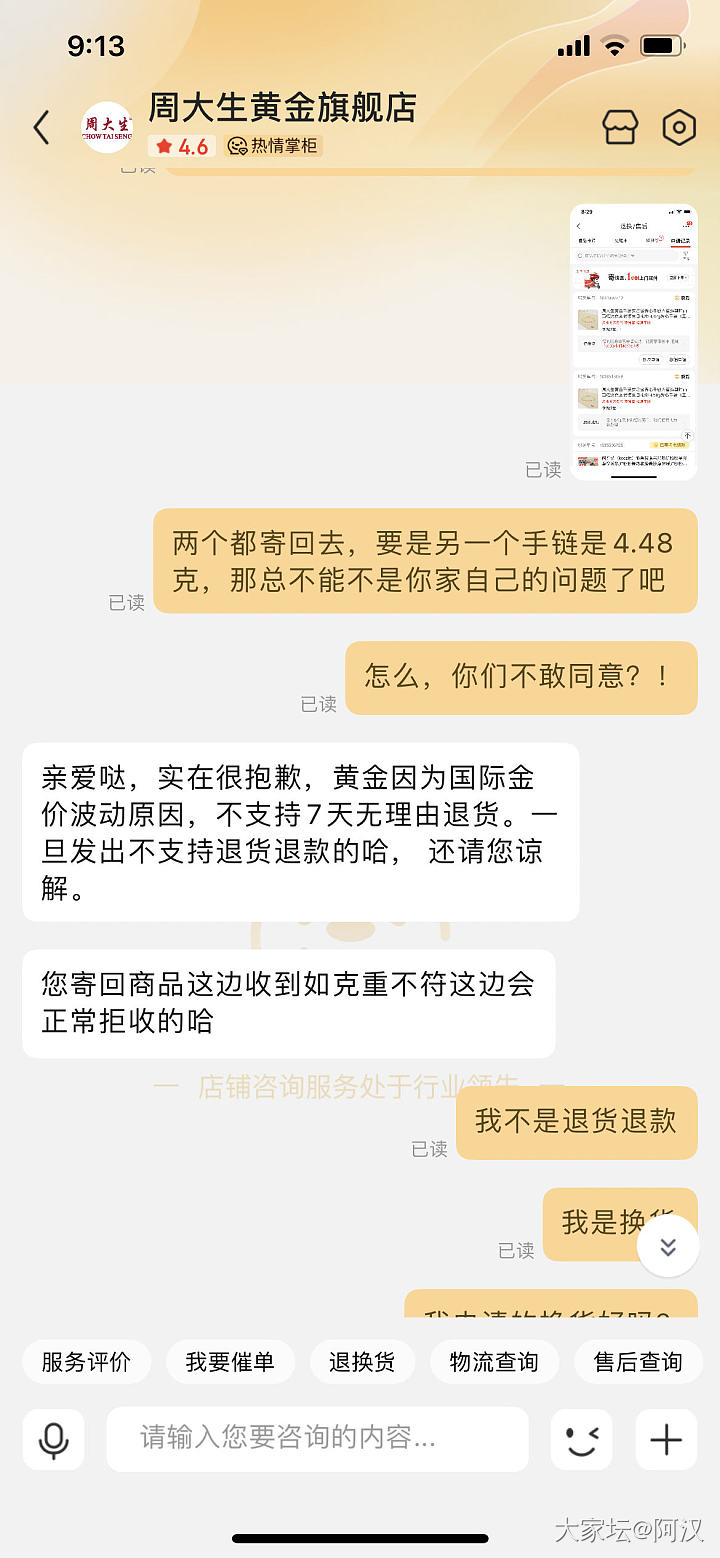Go back from the chat screen

click(41, 128)
